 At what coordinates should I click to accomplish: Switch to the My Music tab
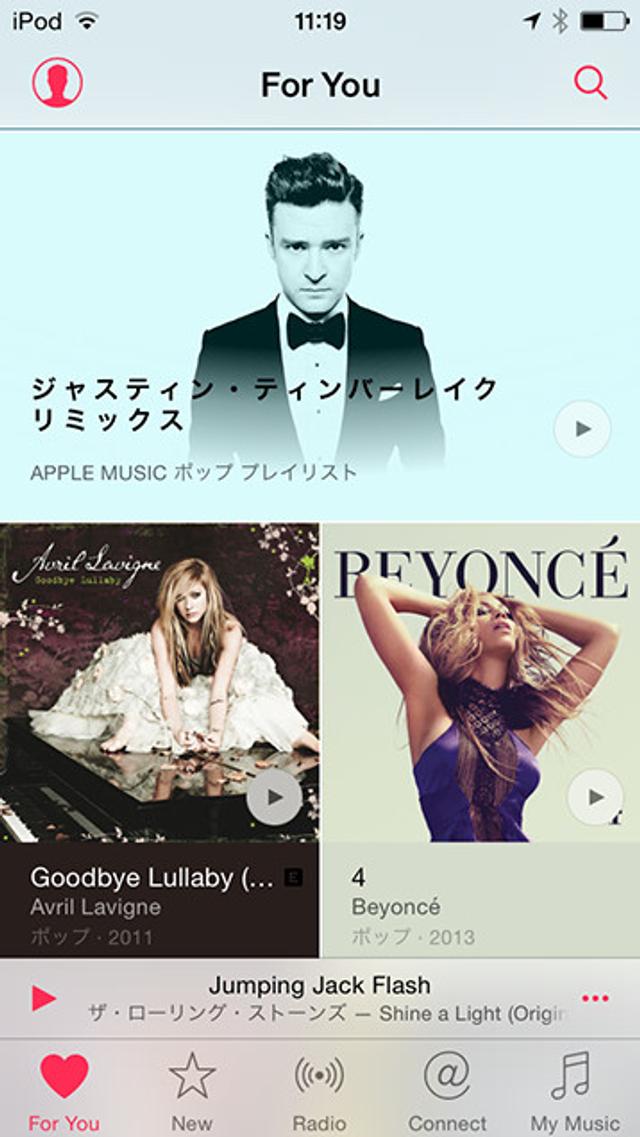click(575, 1090)
